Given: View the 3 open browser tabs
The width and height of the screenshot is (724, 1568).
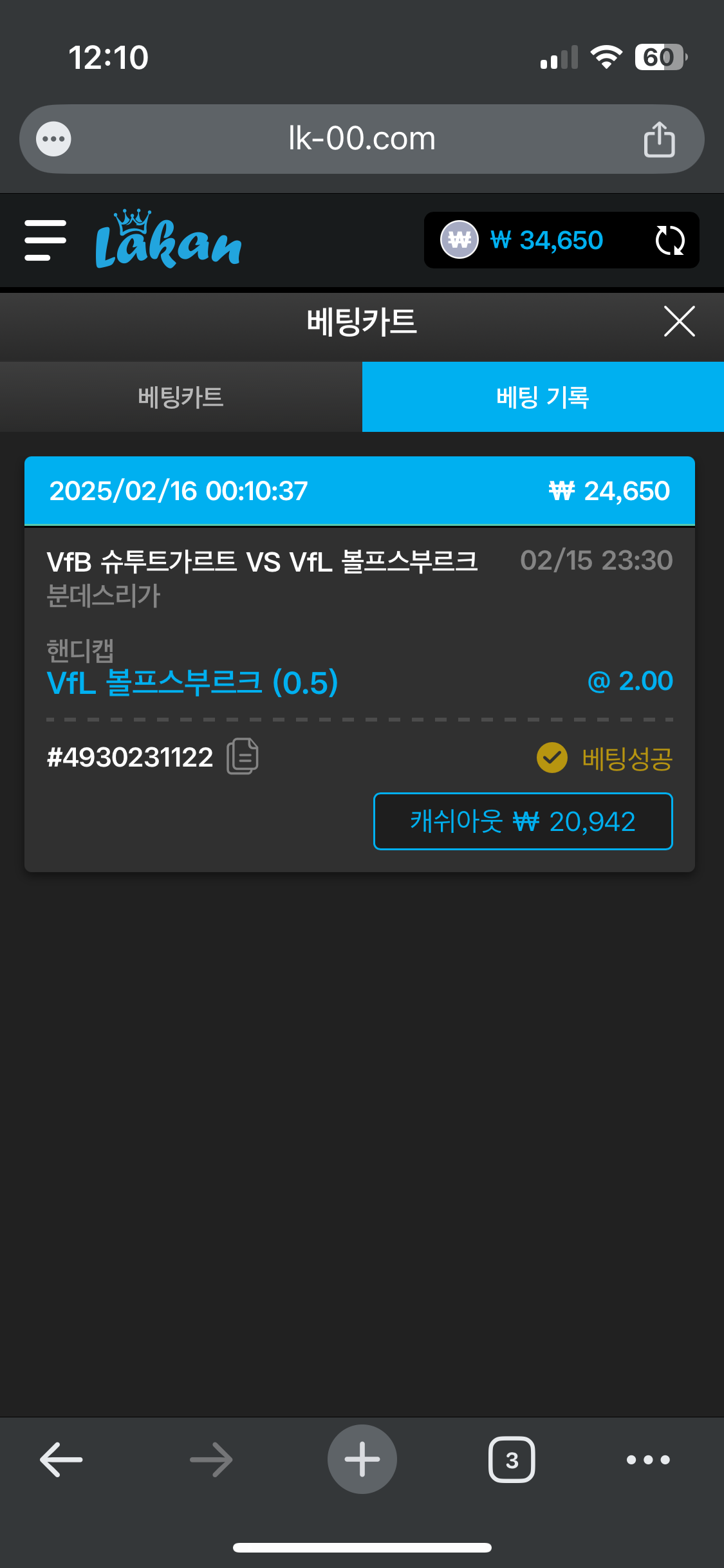Looking at the screenshot, I should 512,1459.
